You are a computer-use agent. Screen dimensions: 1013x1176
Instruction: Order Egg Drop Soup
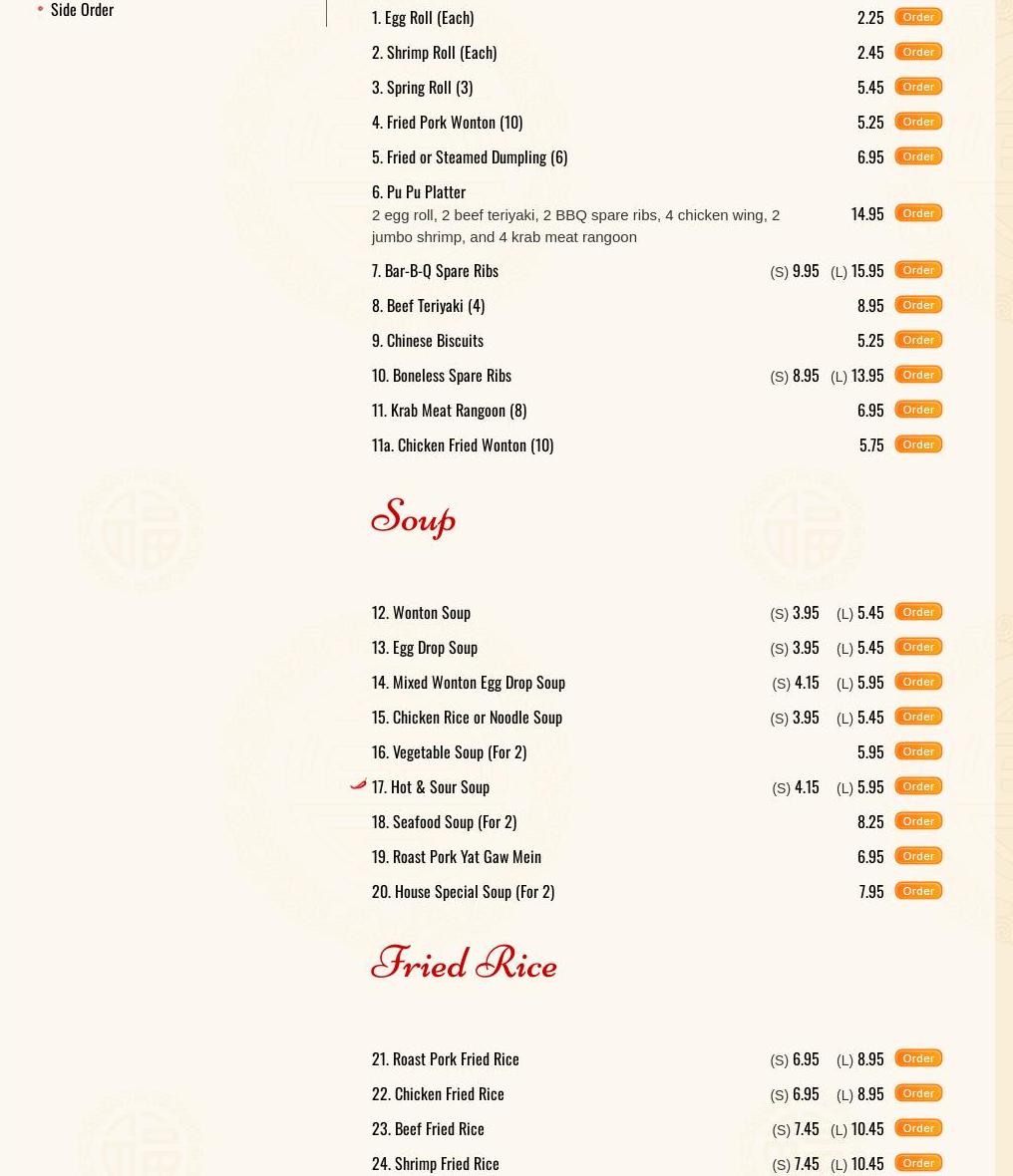[x=917, y=647]
